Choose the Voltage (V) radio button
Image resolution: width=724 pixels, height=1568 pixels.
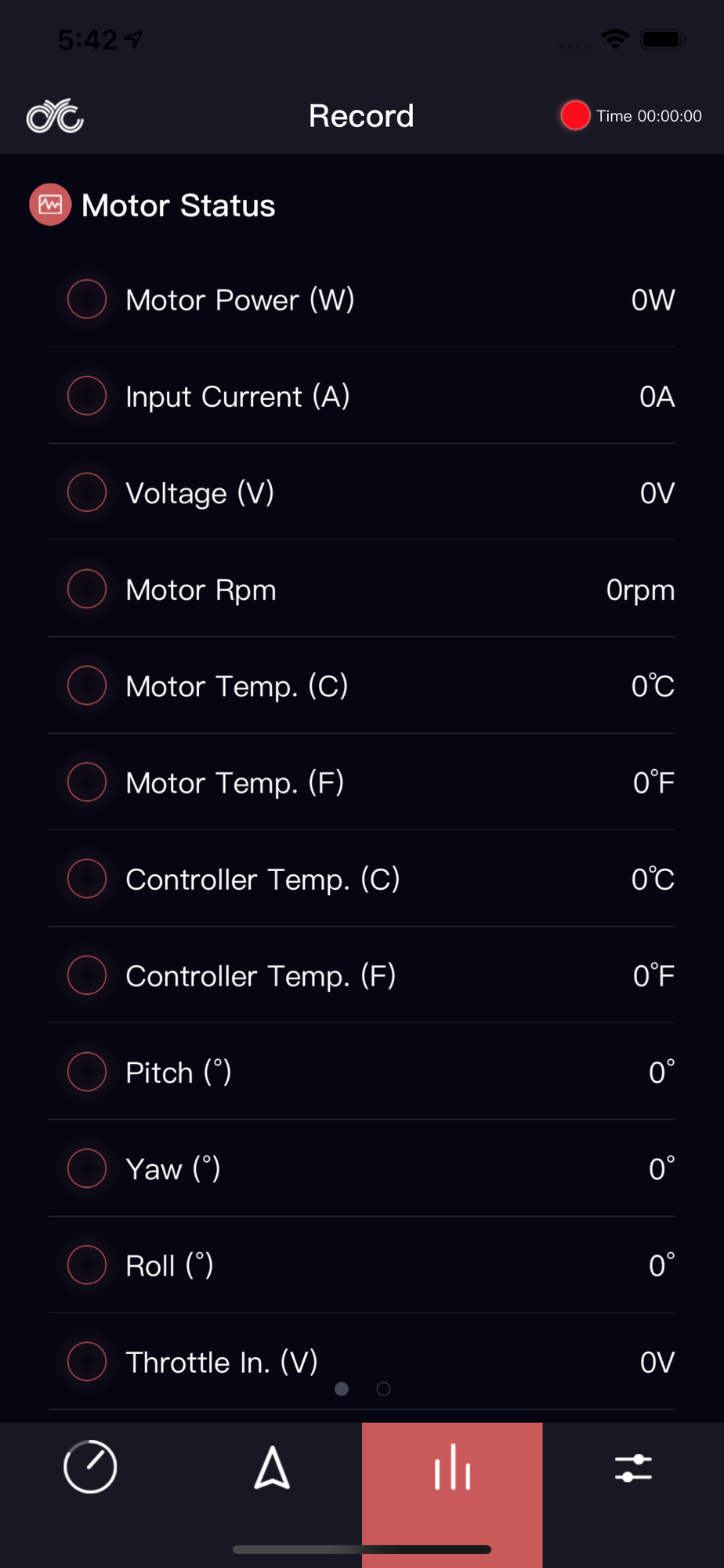(x=87, y=492)
